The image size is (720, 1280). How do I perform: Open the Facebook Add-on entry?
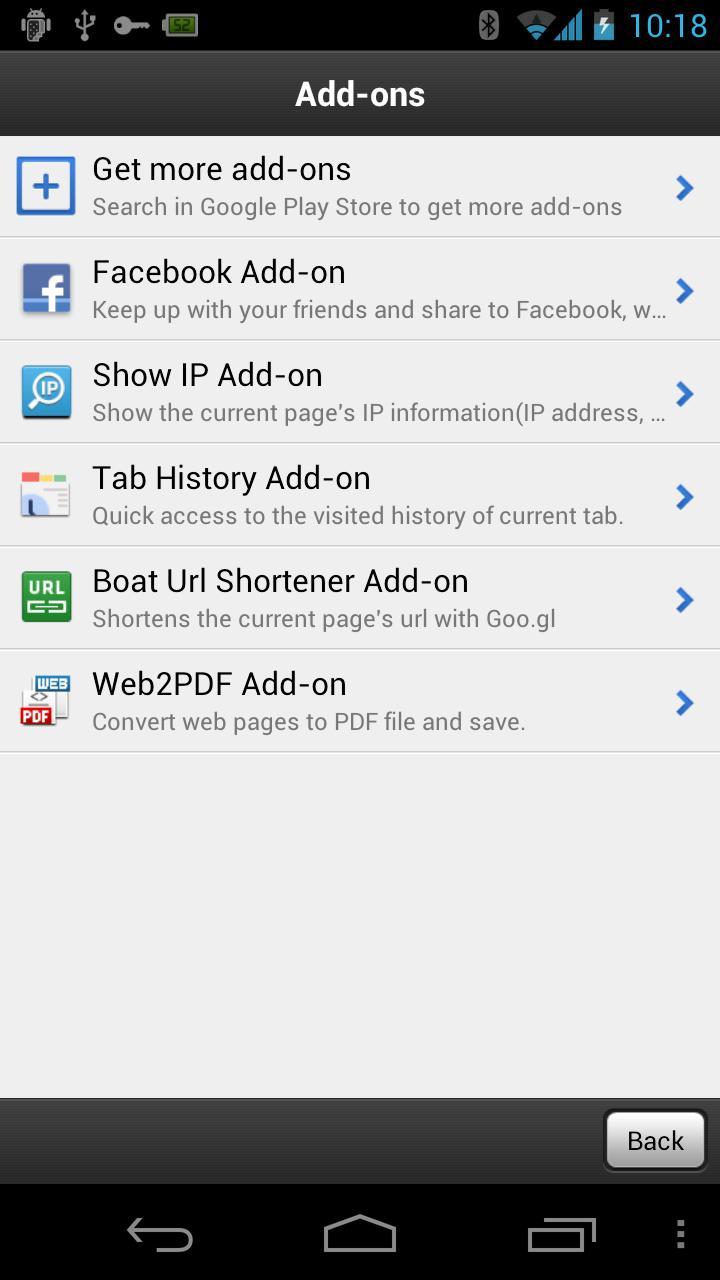tap(360, 290)
